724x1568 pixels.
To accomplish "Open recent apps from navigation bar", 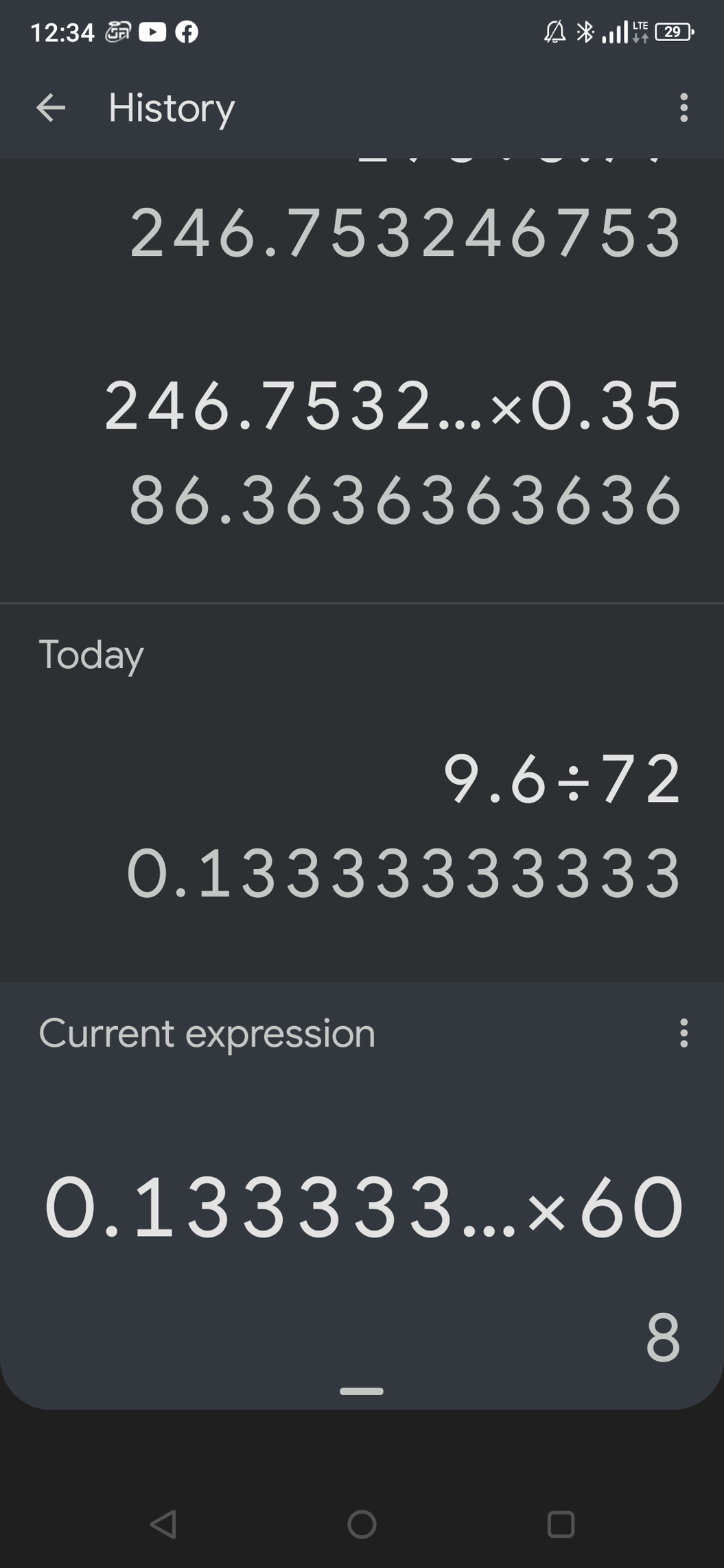I will 561,1524.
